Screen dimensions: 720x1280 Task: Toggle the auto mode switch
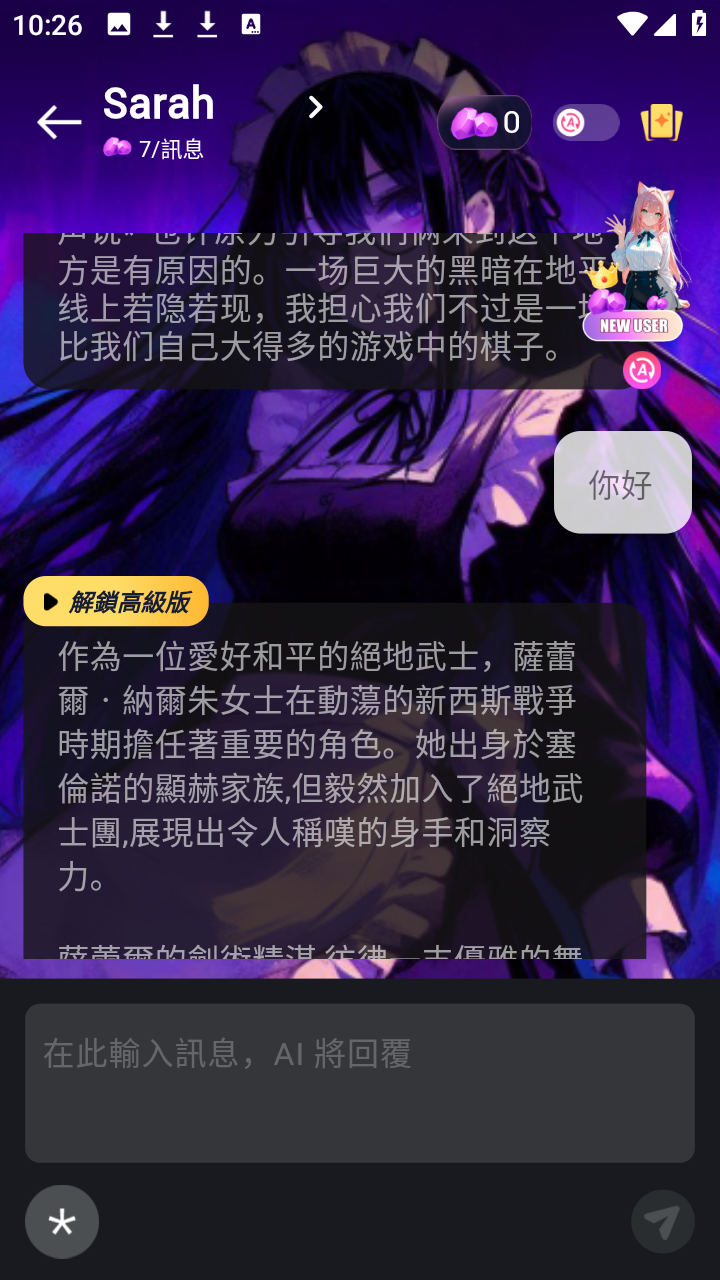[x=586, y=123]
